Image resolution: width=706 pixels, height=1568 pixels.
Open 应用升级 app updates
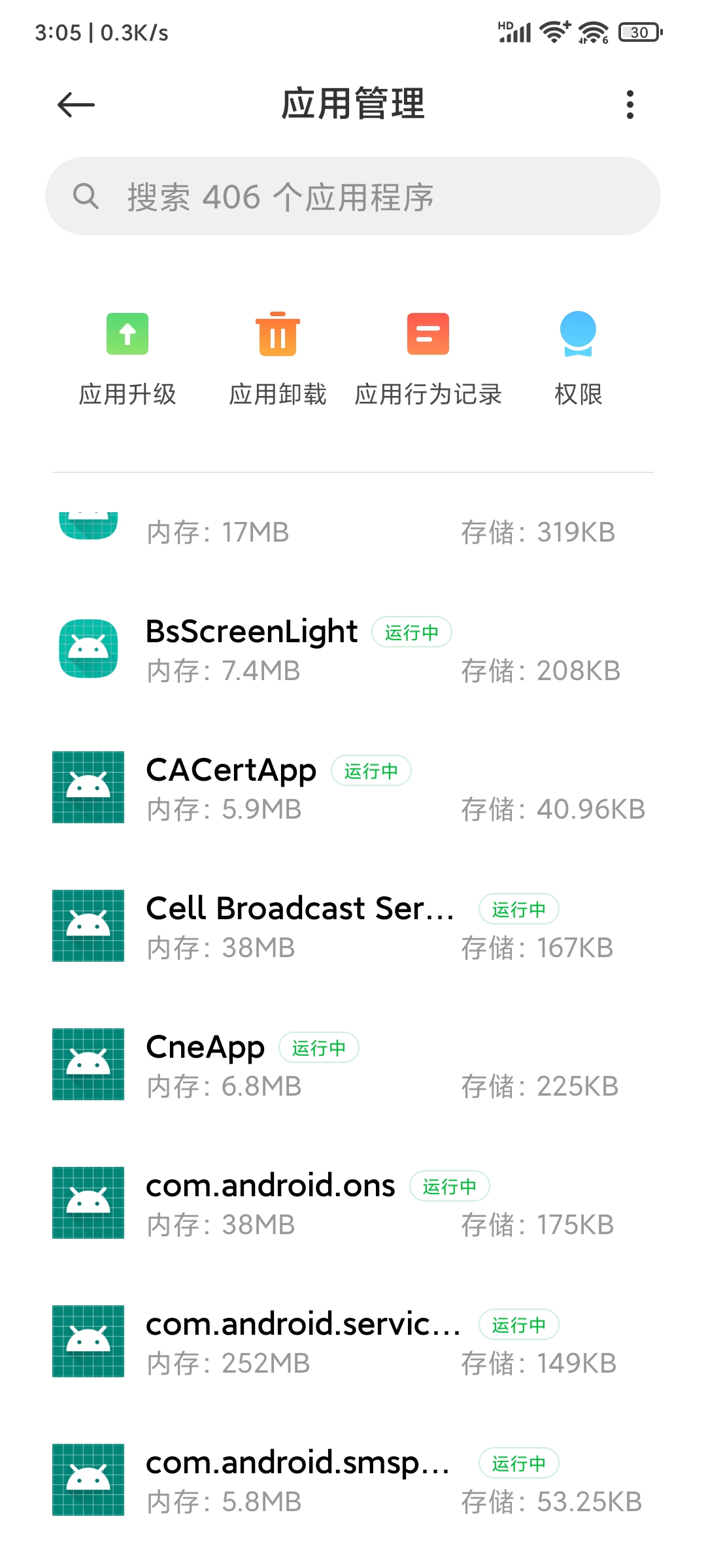[x=127, y=359]
